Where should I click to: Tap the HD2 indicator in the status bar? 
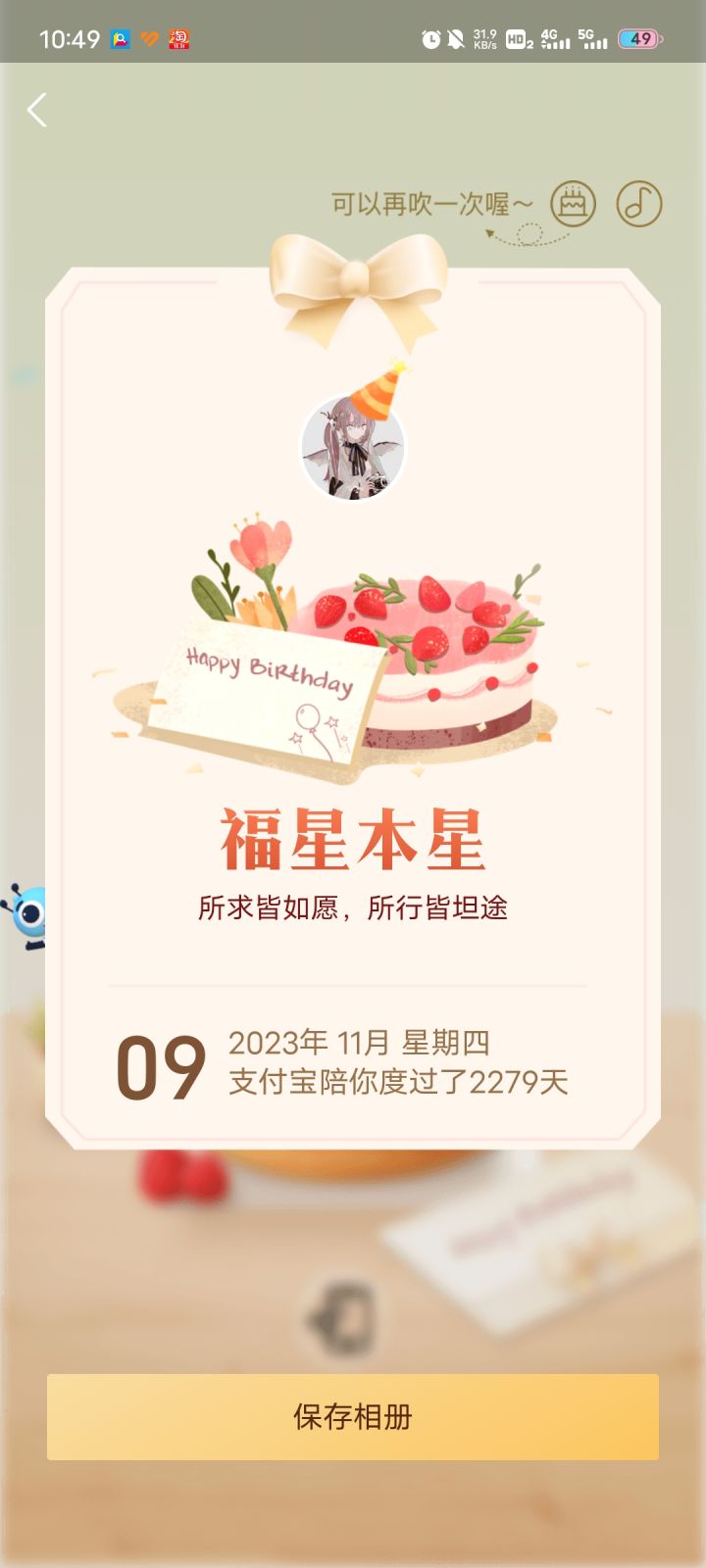tap(518, 39)
